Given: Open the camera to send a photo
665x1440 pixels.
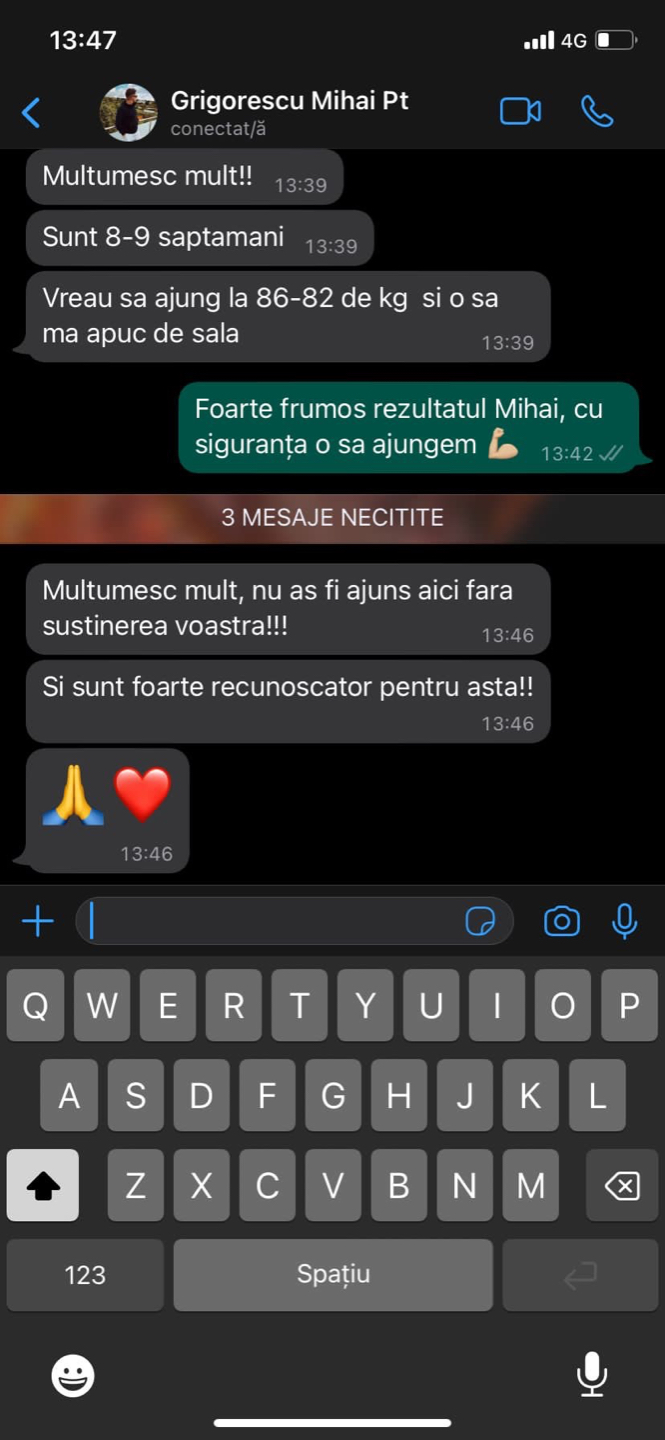Looking at the screenshot, I should click(561, 921).
